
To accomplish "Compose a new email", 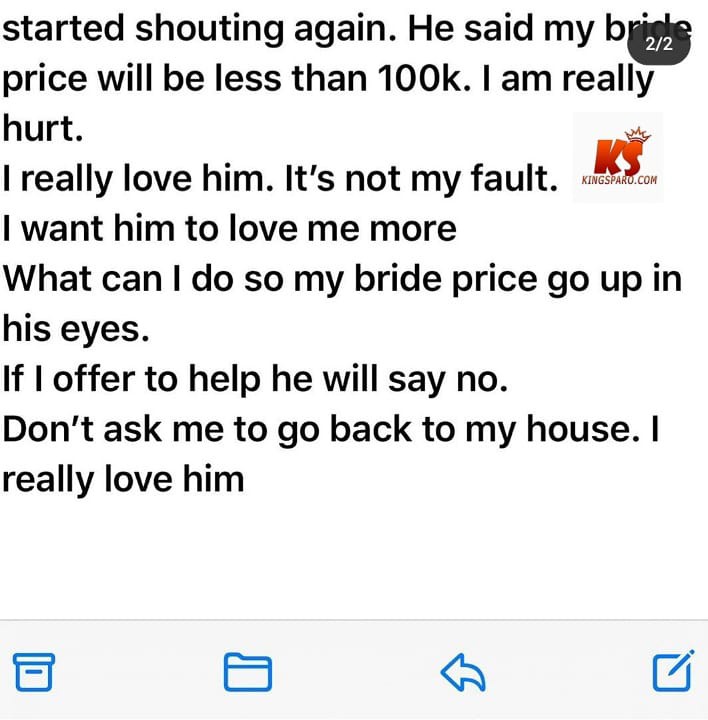I will click(x=673, y=671).
